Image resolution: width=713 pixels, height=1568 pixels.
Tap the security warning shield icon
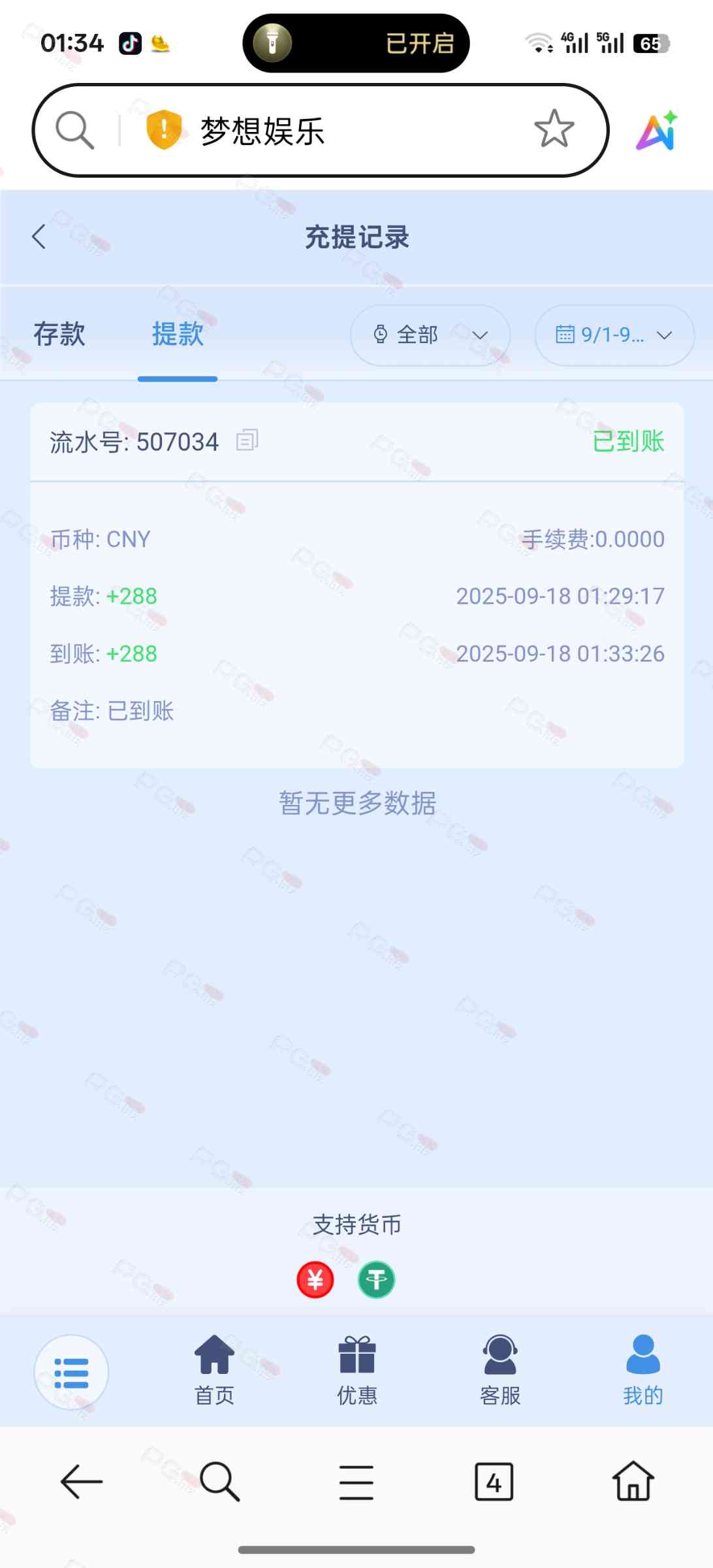pos(163,129)
